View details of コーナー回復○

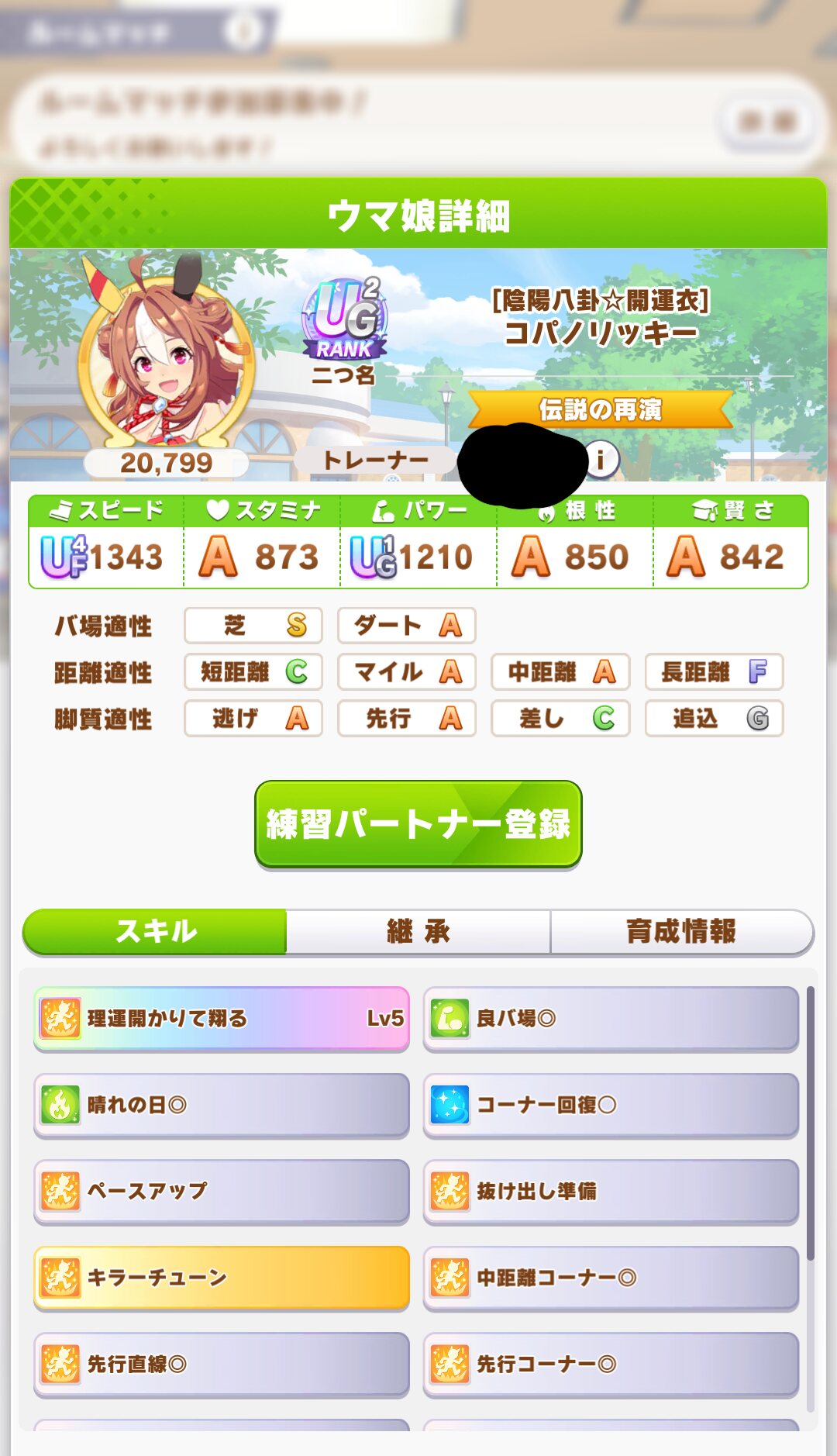point(611,1106)
